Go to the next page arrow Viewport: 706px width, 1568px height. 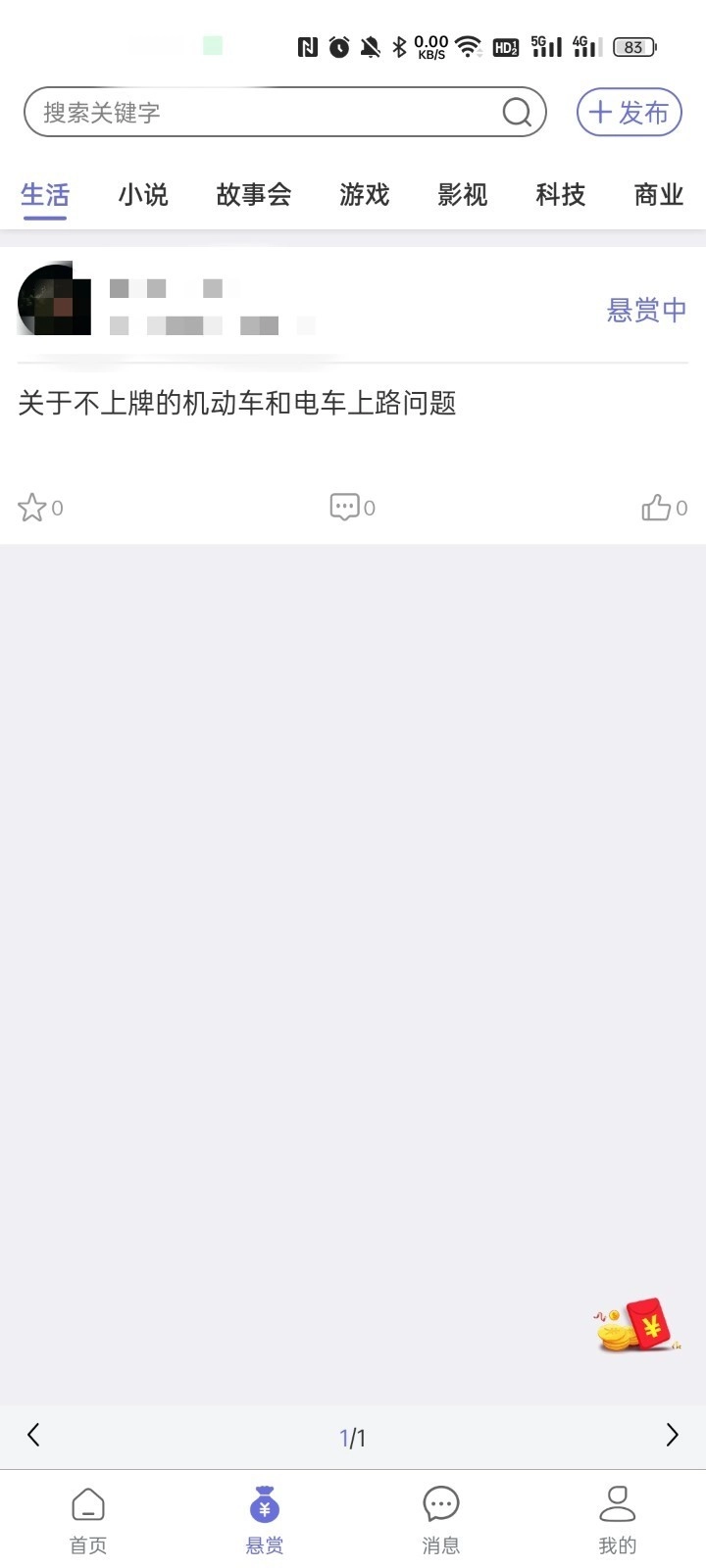pyautogui.click(x=672, y=1436)
